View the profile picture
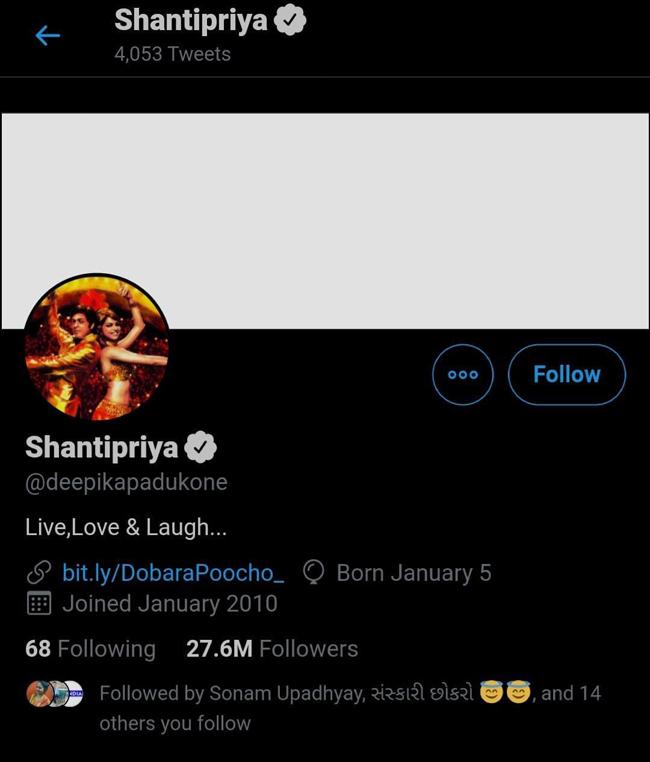This screenshot has width=650, height=762. pos(96,349)
